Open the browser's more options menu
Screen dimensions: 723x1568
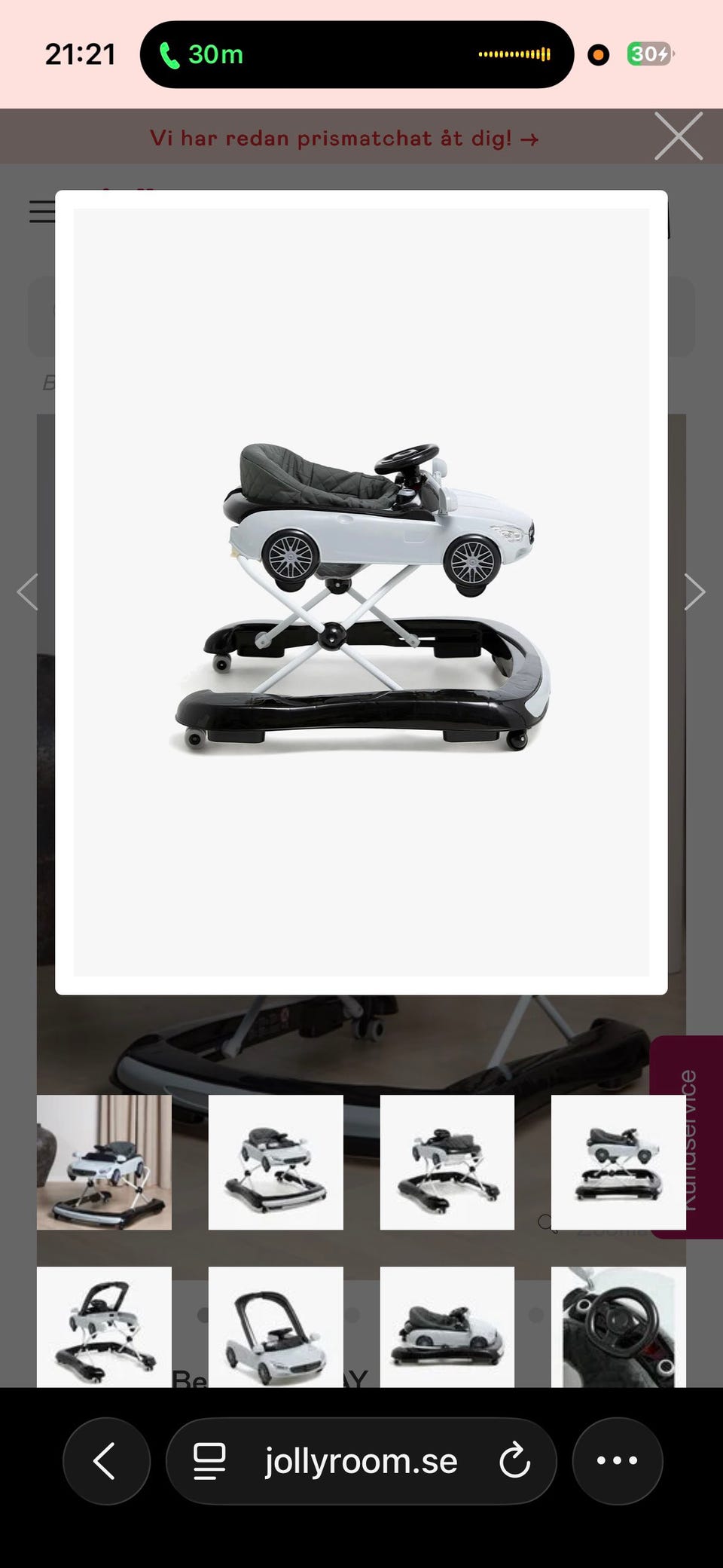(618, 1461)
